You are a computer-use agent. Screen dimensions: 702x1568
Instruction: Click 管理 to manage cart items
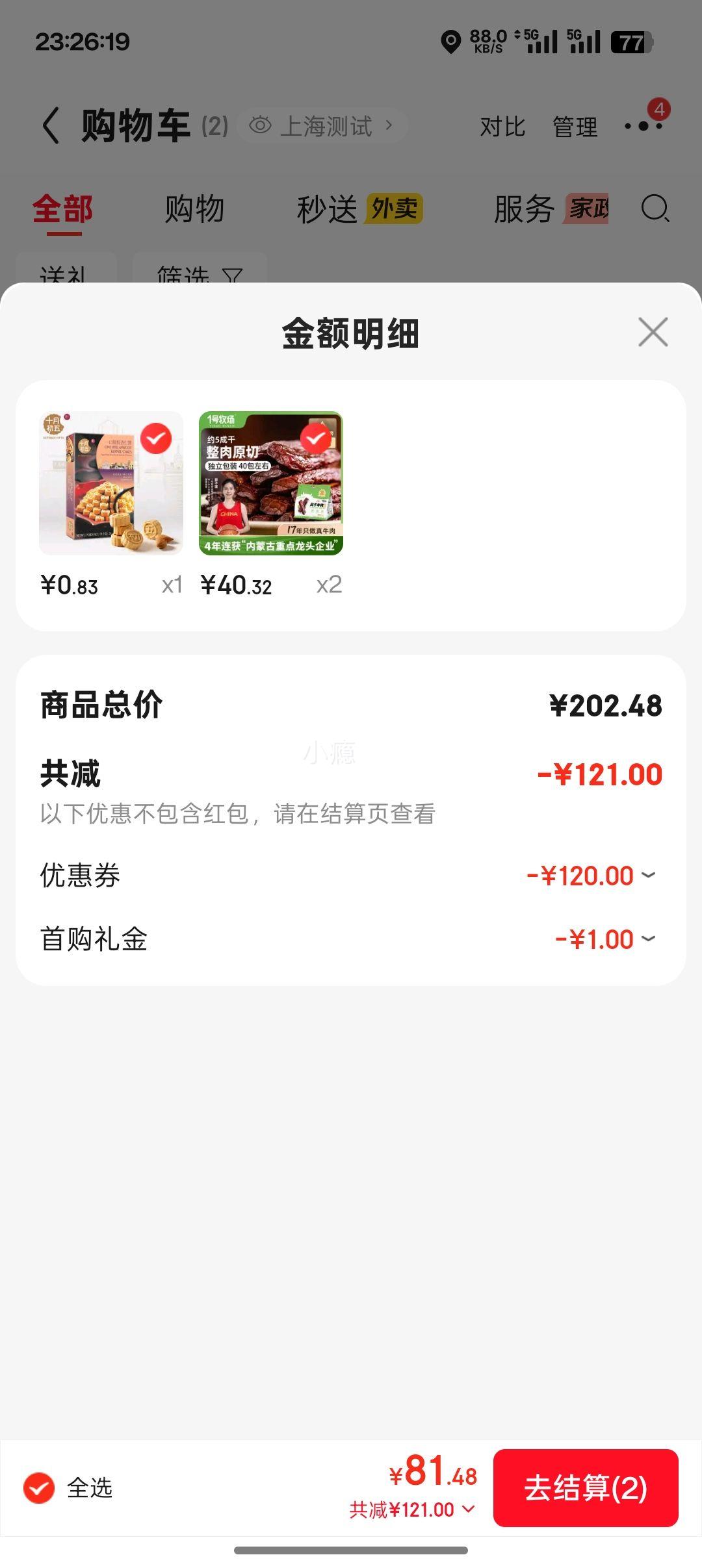[575, 126]
